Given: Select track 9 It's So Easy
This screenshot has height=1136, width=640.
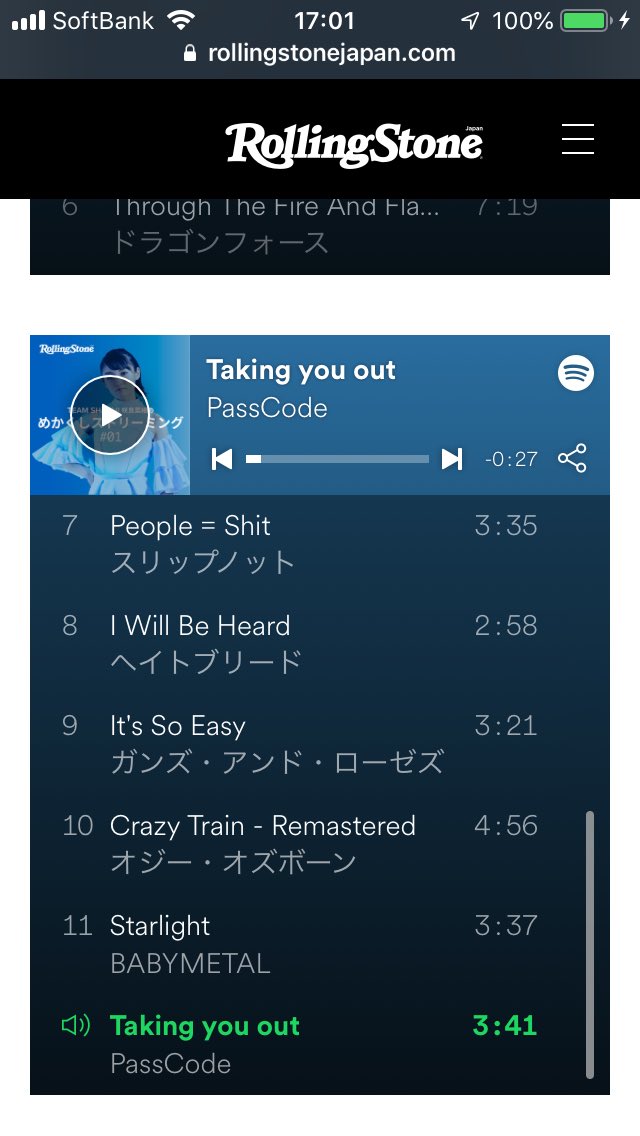Looking at the screenshot, I should 300,744.
